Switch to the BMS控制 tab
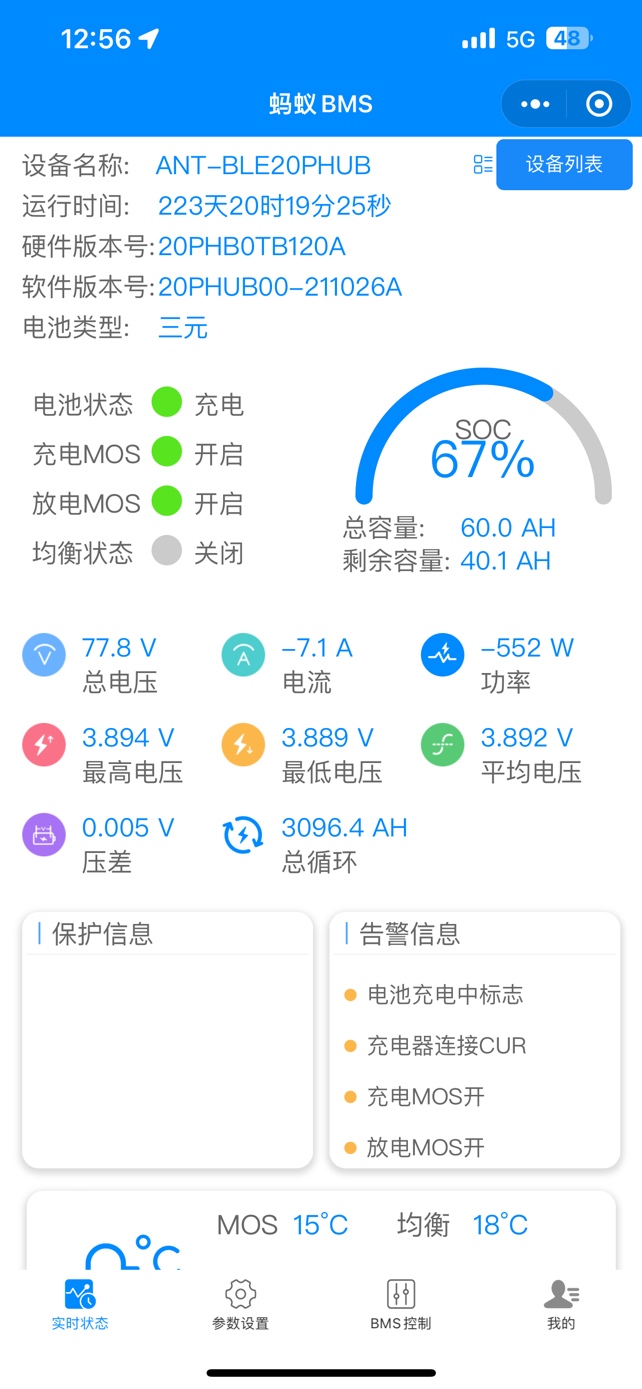 tap(400, 1305)
